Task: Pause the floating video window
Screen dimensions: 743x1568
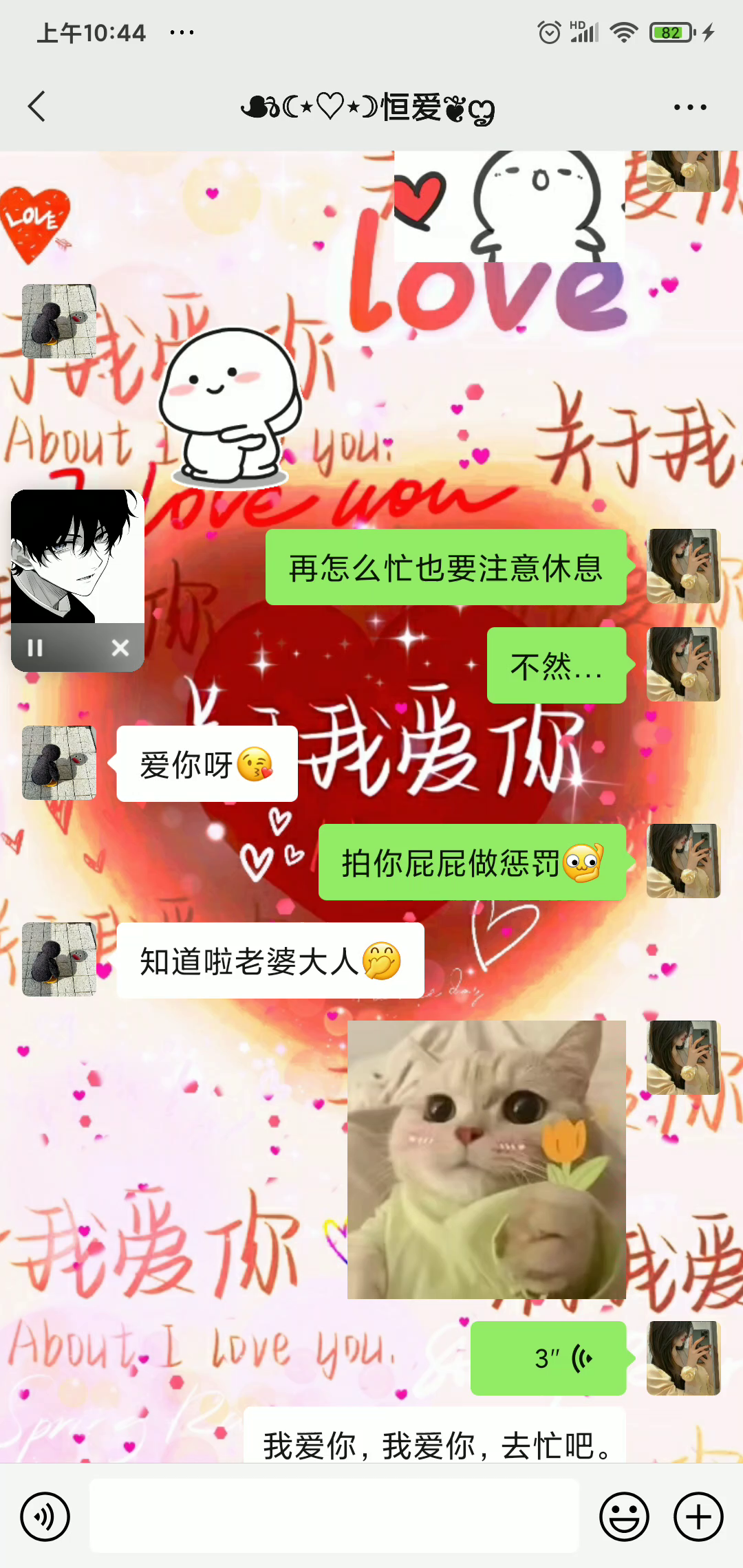Action: coord(35,648)
